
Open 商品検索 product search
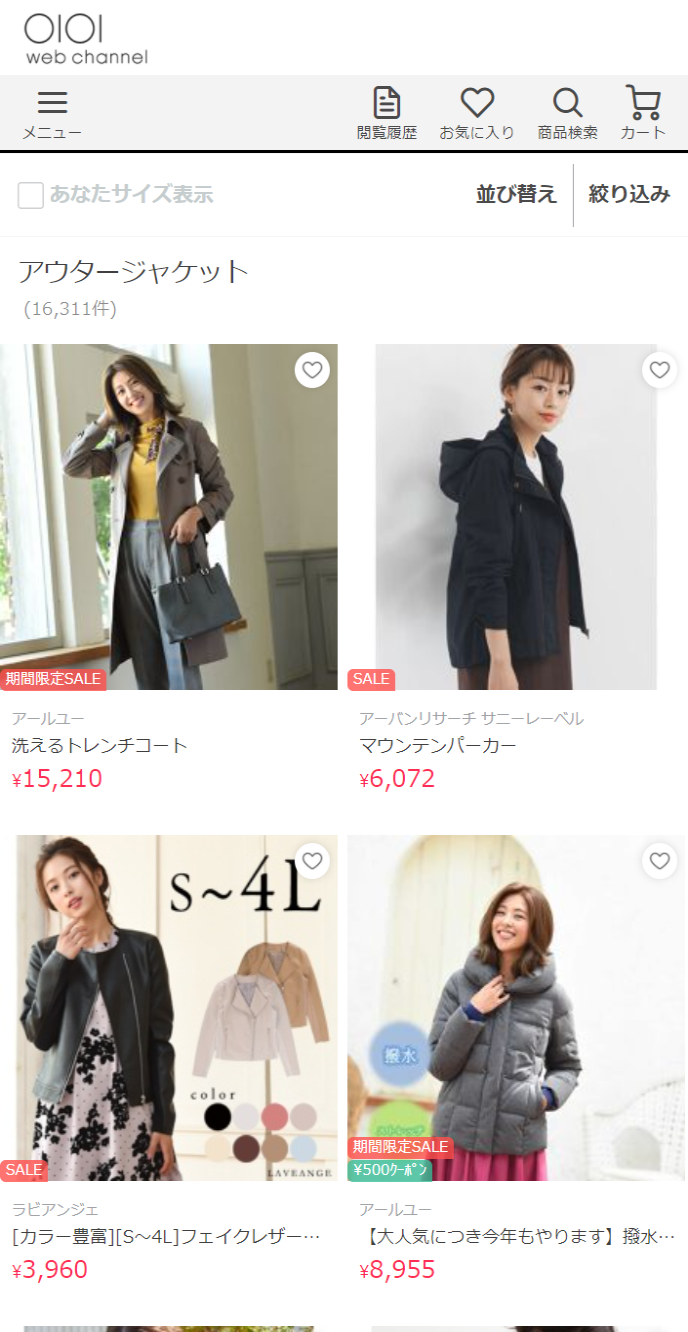(x=567, y=114)
